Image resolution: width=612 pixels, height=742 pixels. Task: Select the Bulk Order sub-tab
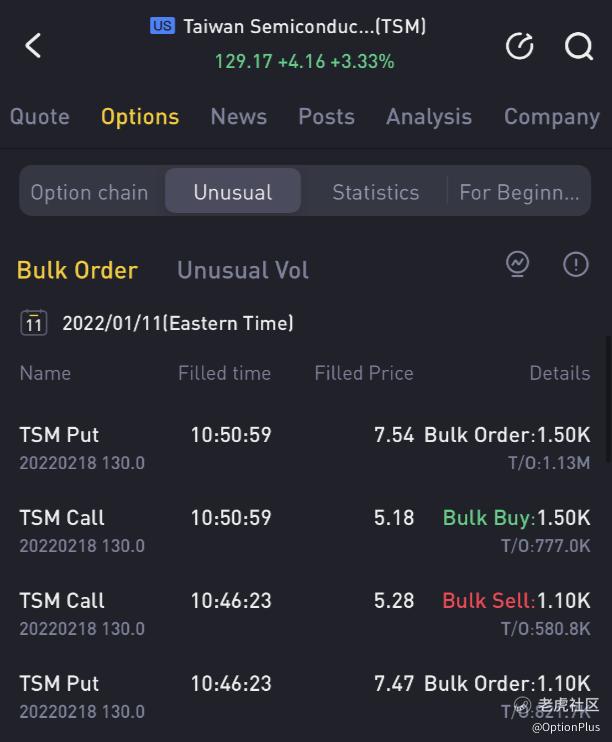click(x=77, y=270)
